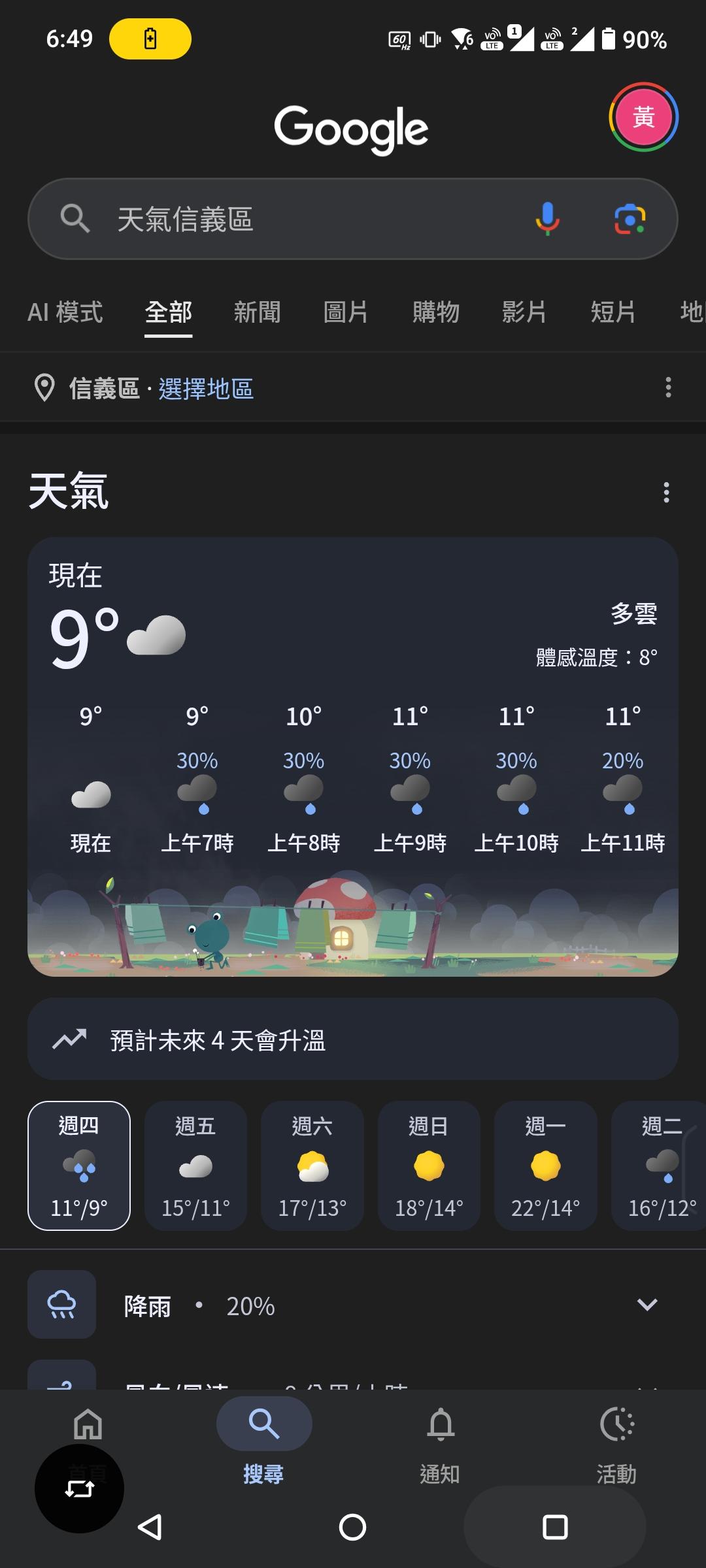This screenshot has width=706, height=1568.
Task: Select the 週六 forecast card
Action: (x=312, y=1166)
